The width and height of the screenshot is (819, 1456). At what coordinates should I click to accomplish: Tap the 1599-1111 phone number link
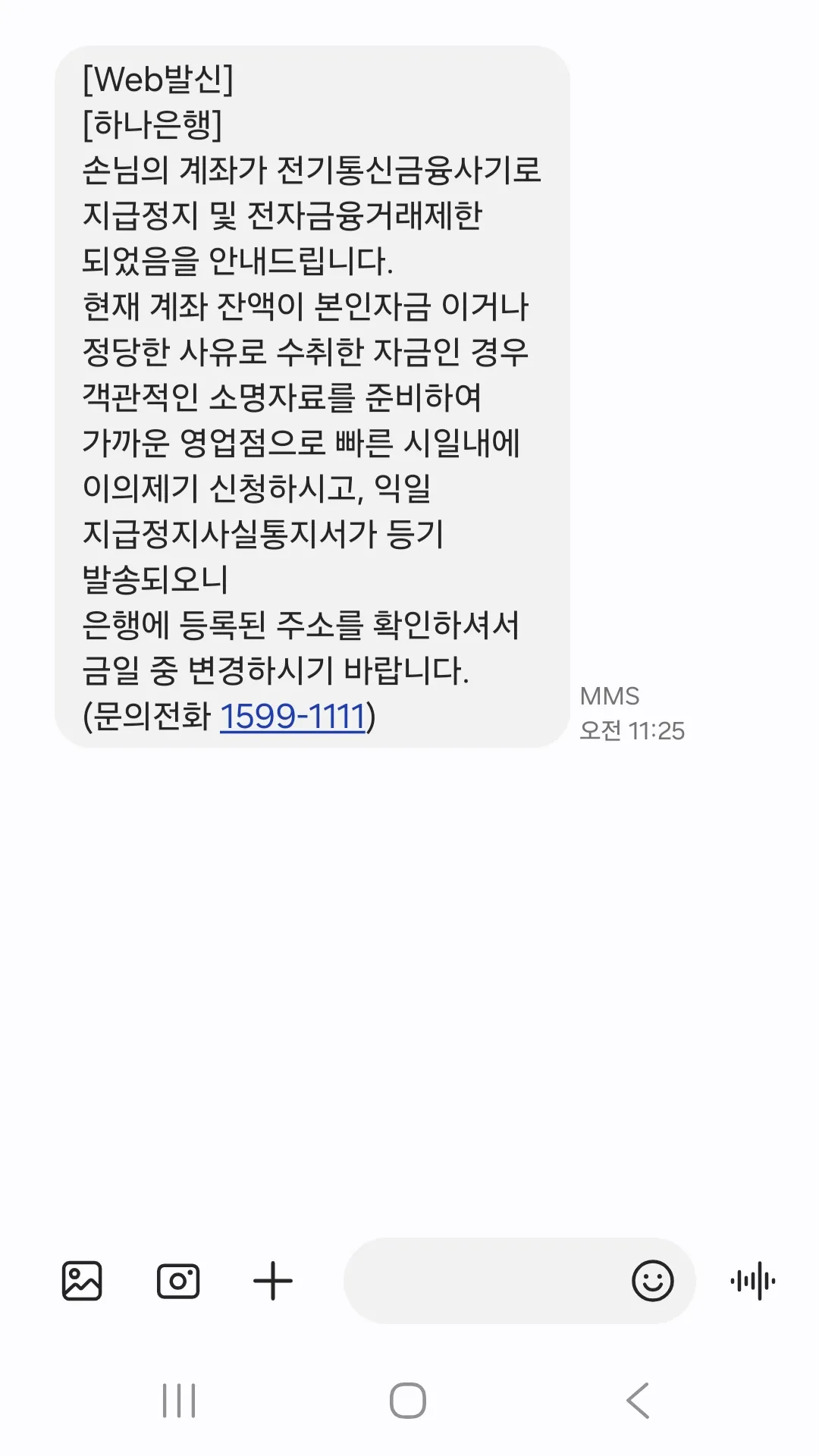pyautogui.click(x=293, y=716)
